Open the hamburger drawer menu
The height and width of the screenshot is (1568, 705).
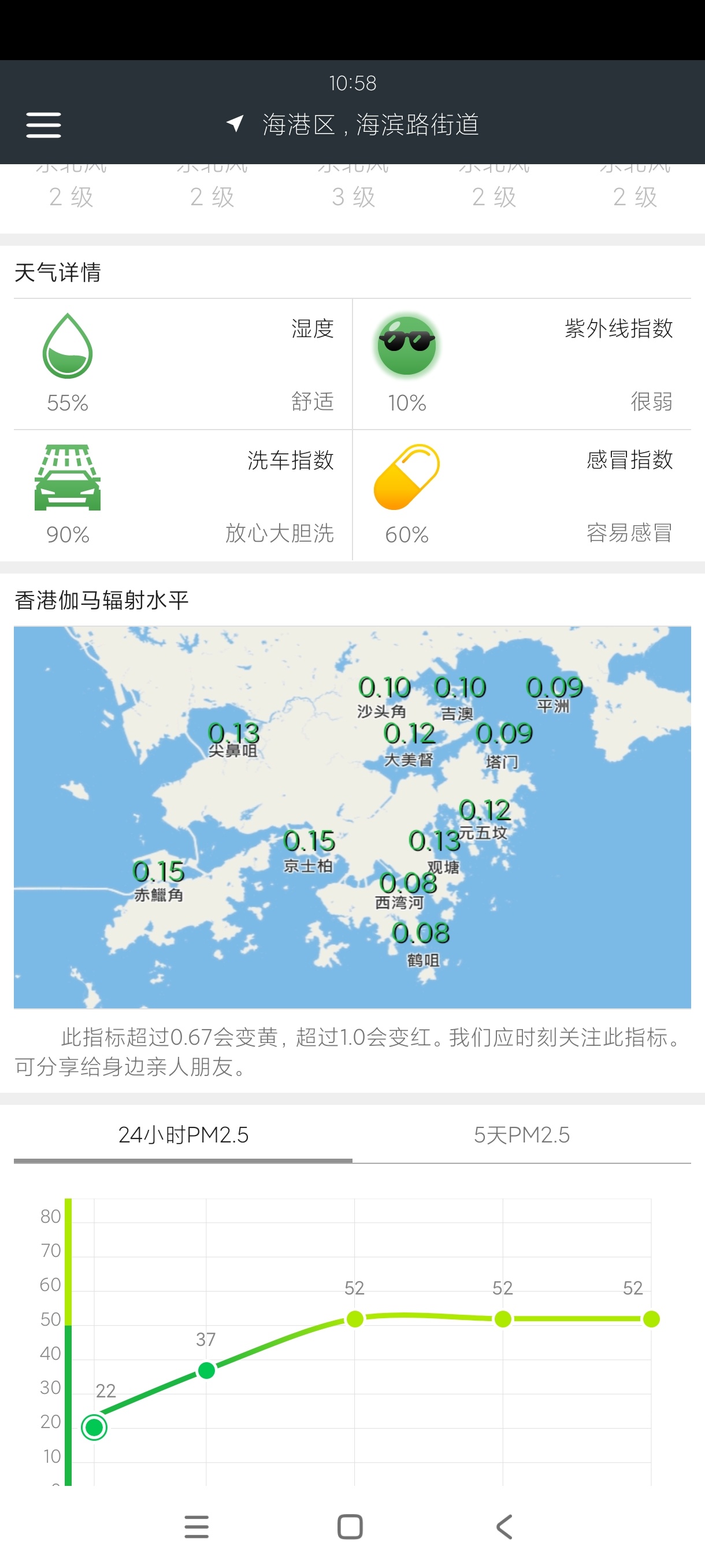click(43, 125)
